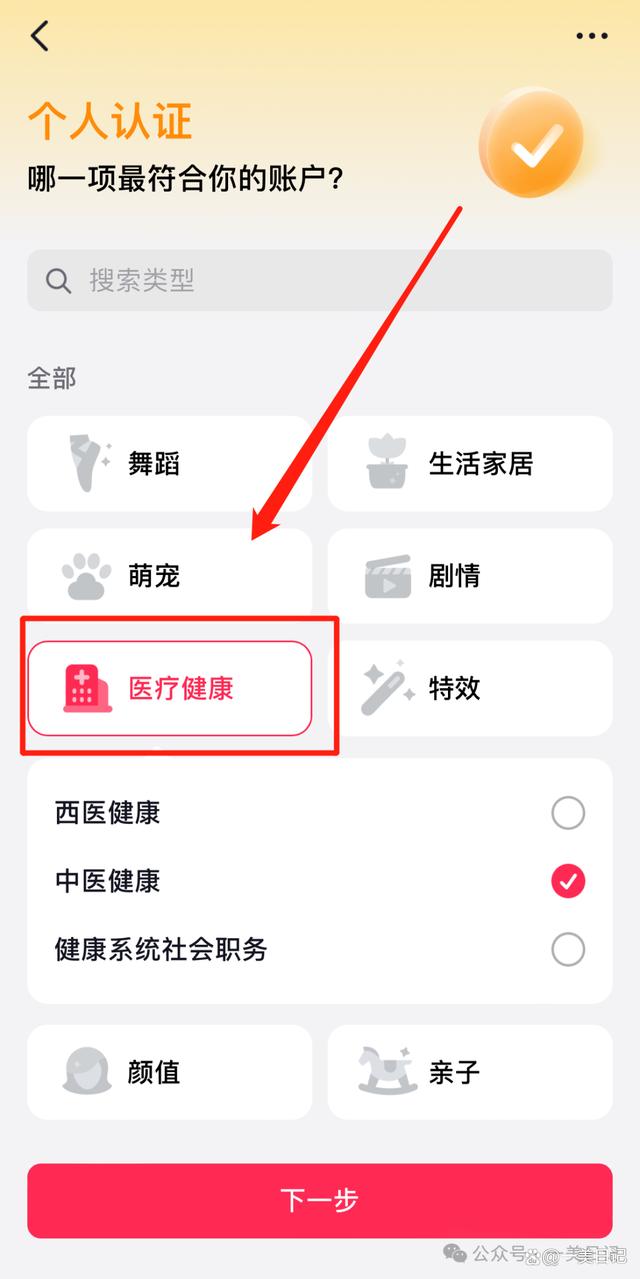Tap the checked 中医健康 option

(x=320, y=881)
